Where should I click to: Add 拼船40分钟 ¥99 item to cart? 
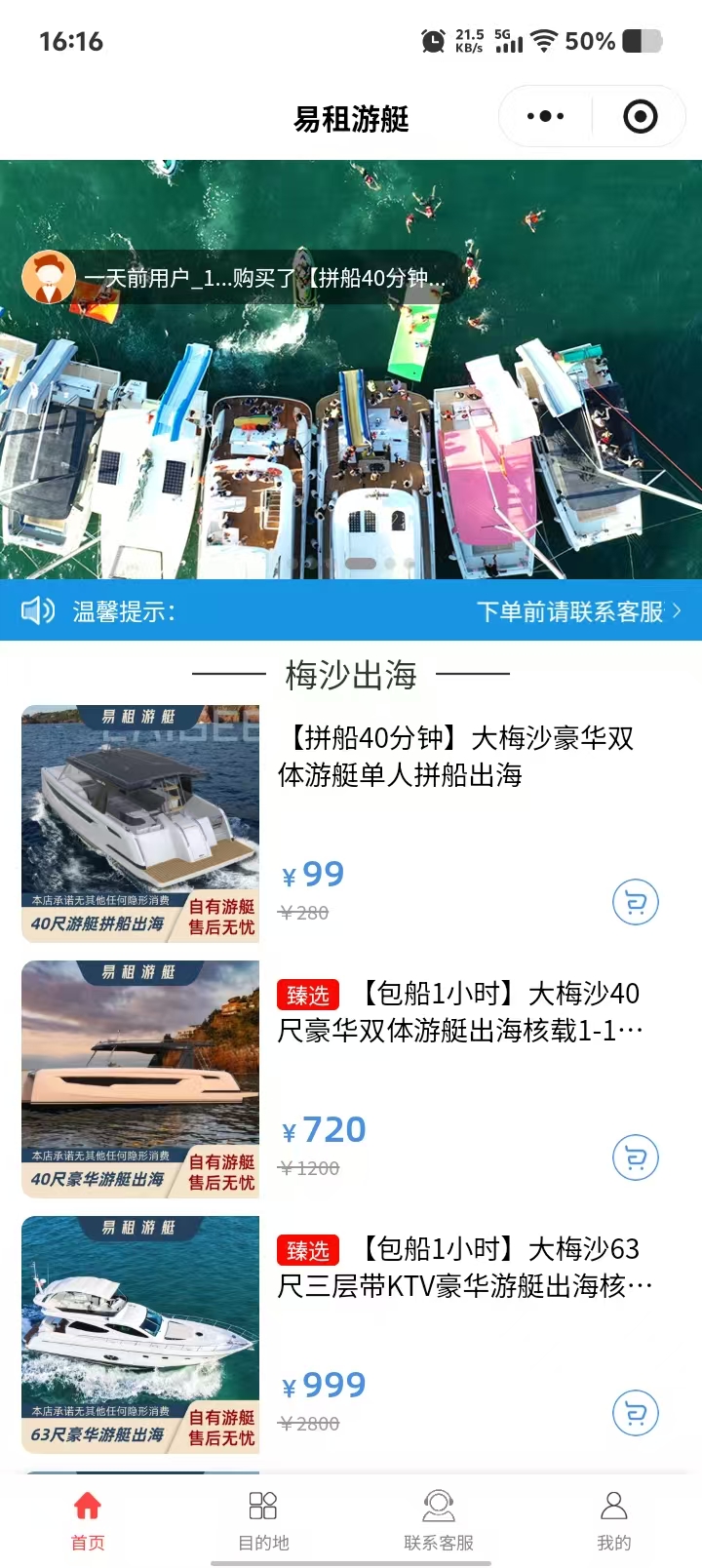pyautogui.click(x=636, y=903)
